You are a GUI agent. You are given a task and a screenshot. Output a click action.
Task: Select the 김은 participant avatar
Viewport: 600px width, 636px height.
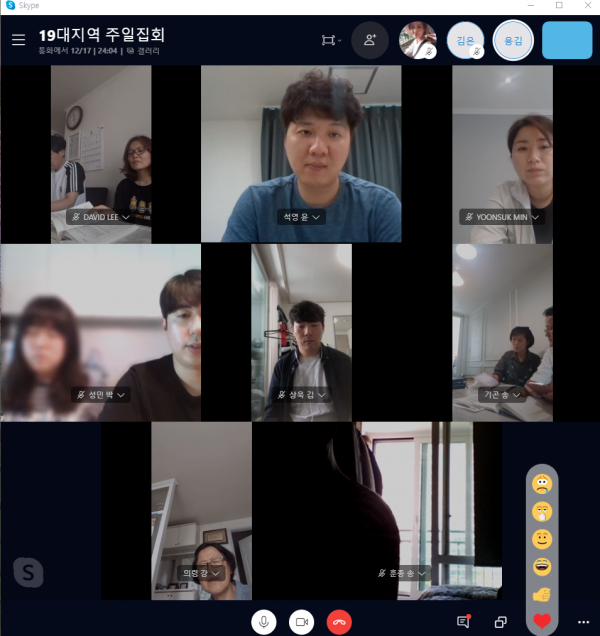pos(463,40)
